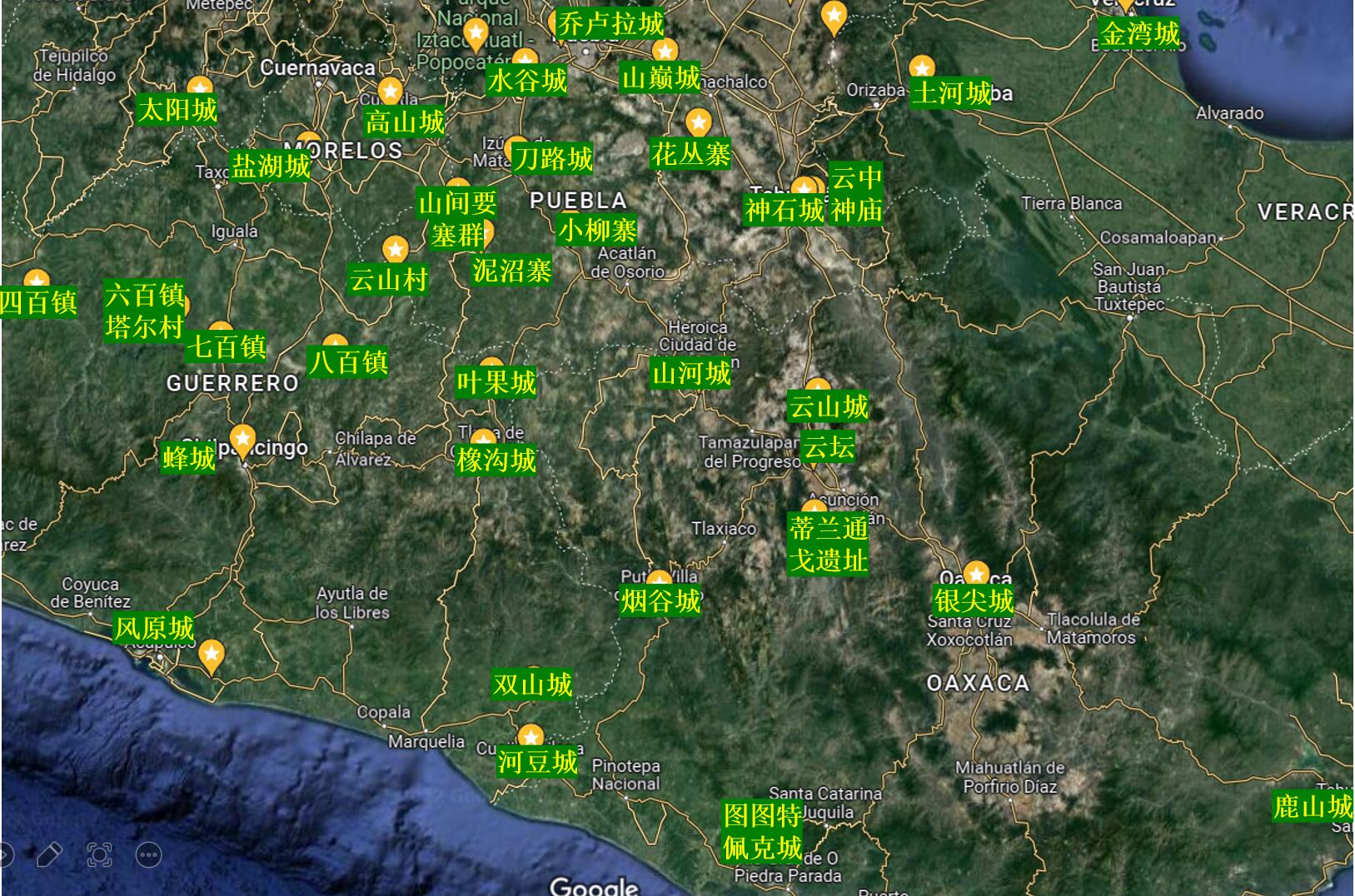Select the star pin above 土河城
The image size is (1355, 896).
921,67
